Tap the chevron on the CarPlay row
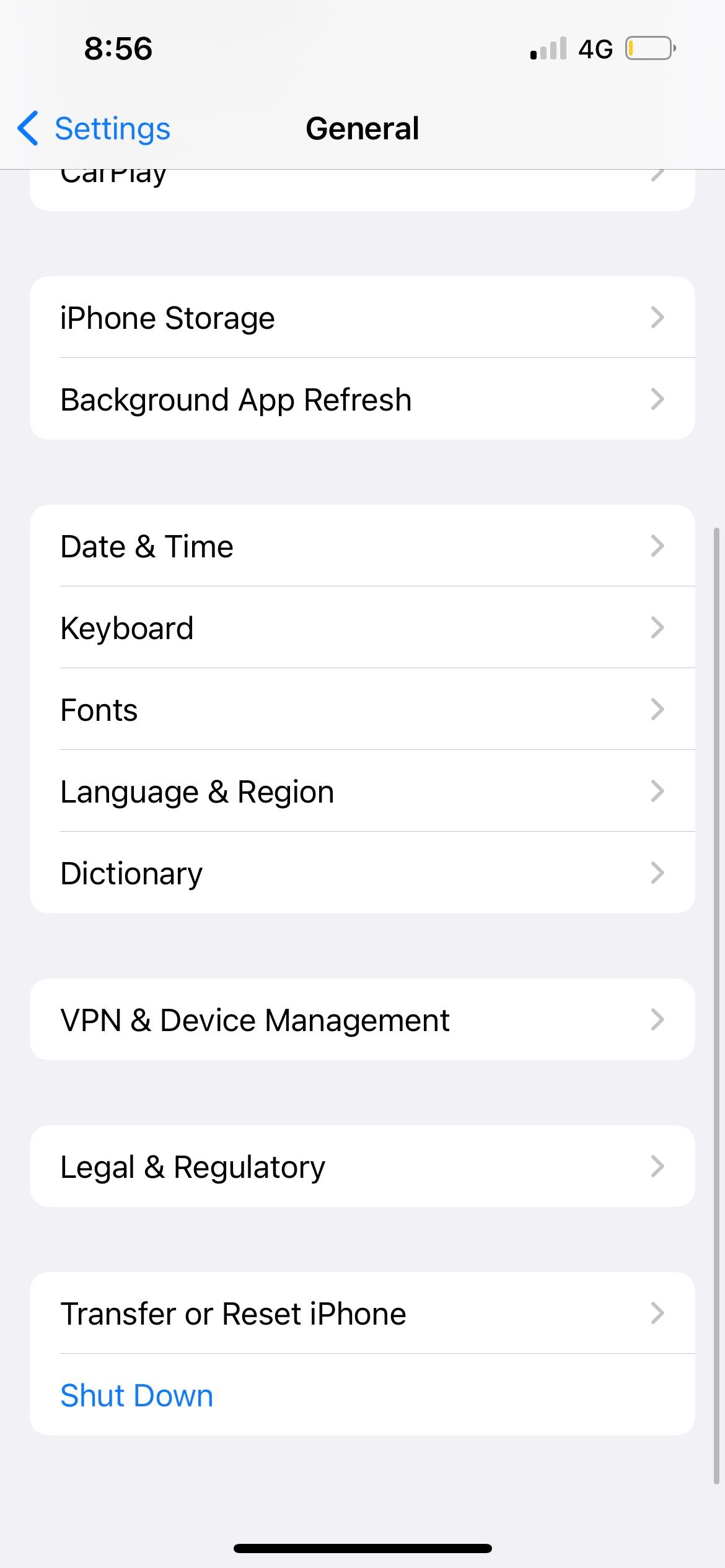This screenshot has width=725, height=1568. [658, 175]
